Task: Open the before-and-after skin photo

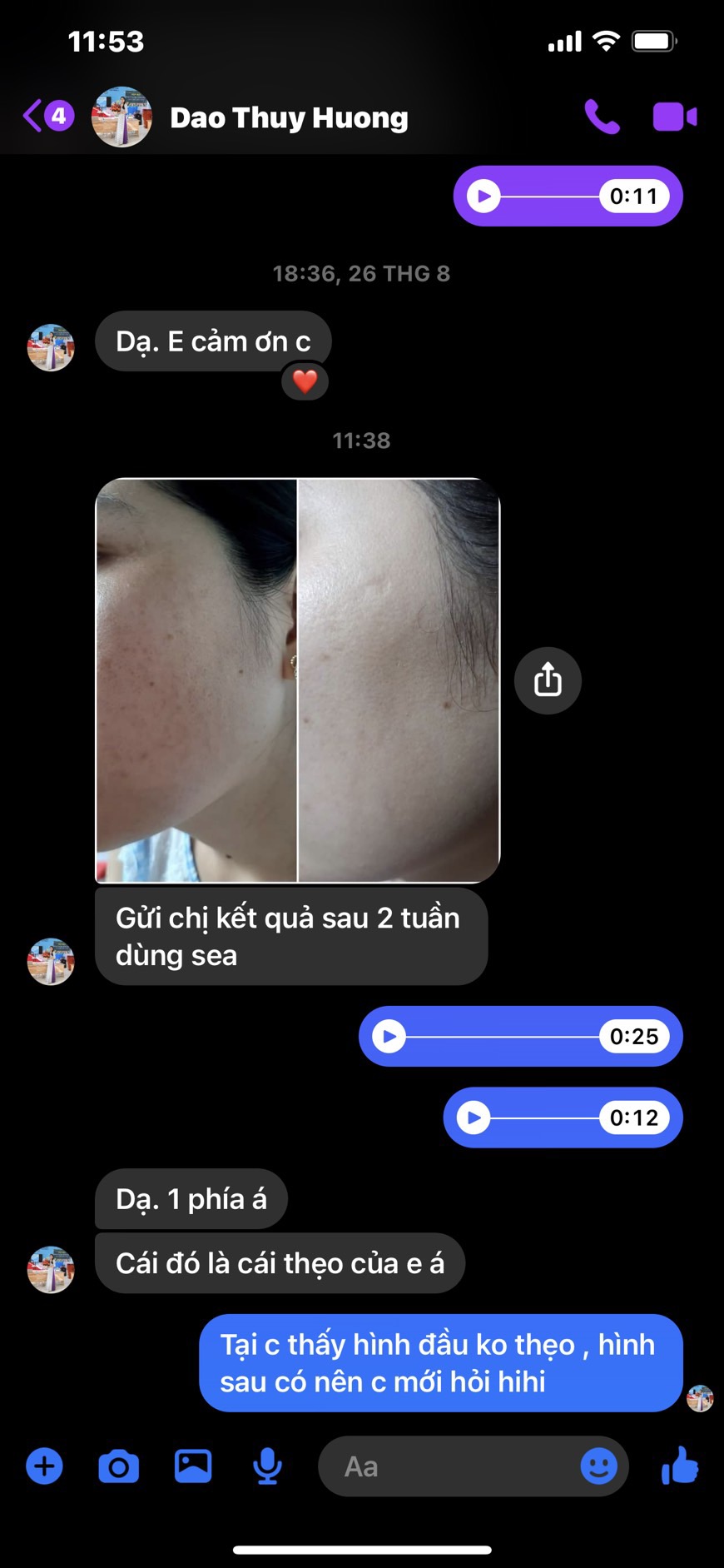Action: pos(298,679)
